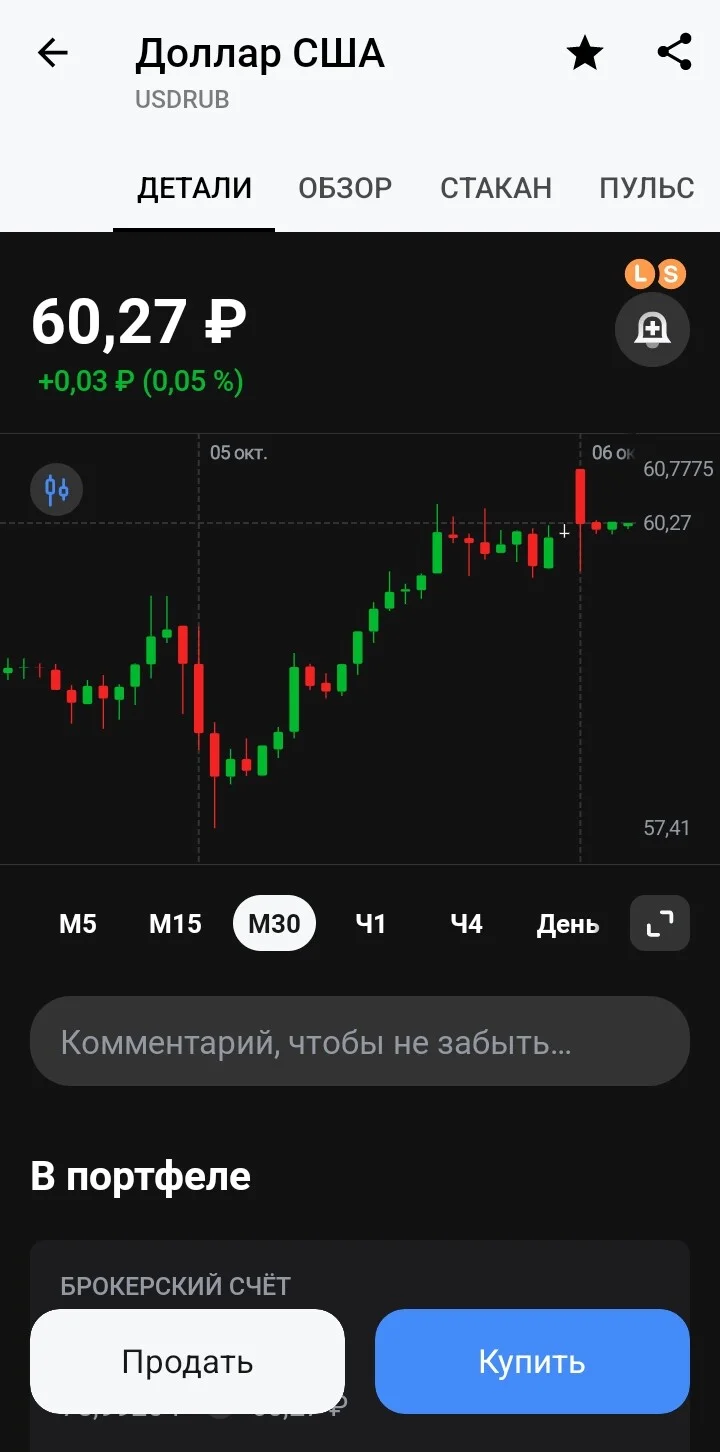
Task: Toggle the favorite star for Доллар США
Action: [585, 53]
